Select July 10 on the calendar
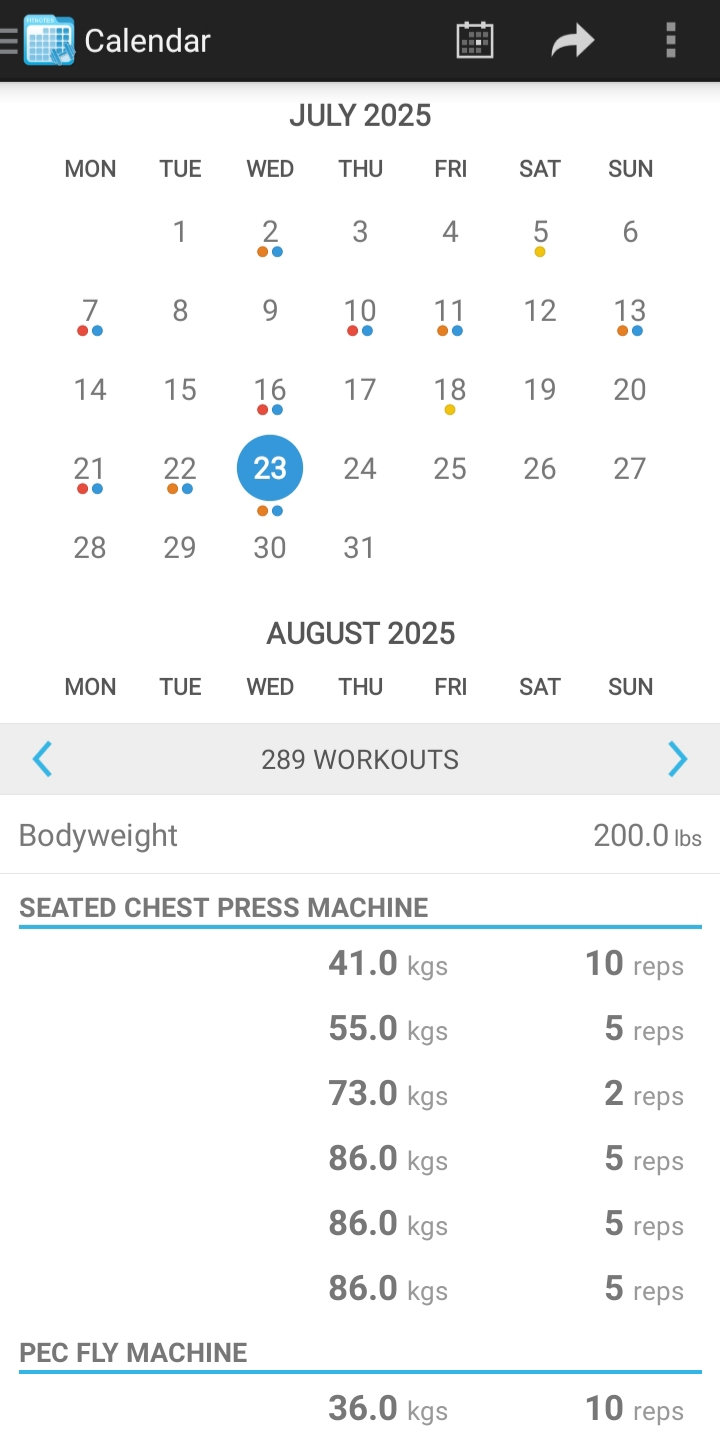The image size is (720, 1436). (360, 316)
